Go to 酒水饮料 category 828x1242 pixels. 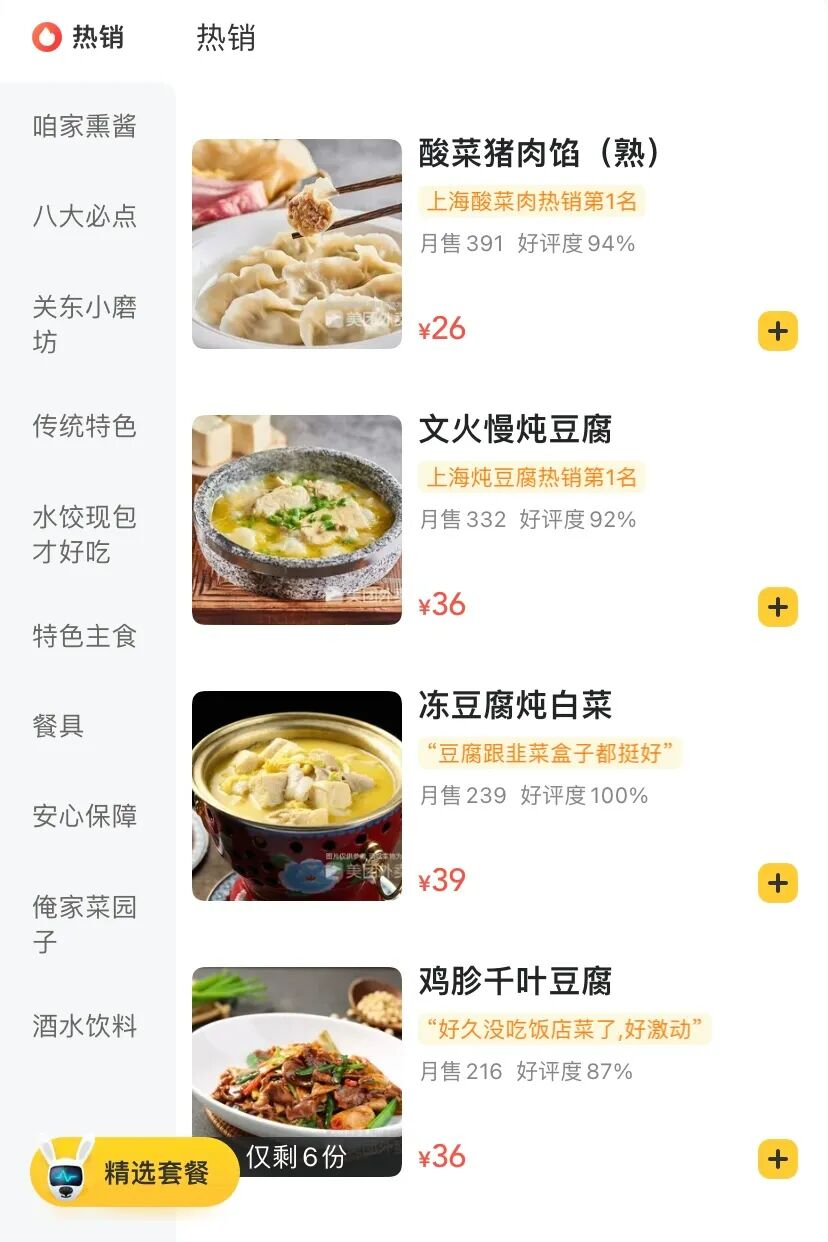[84, 1026]
